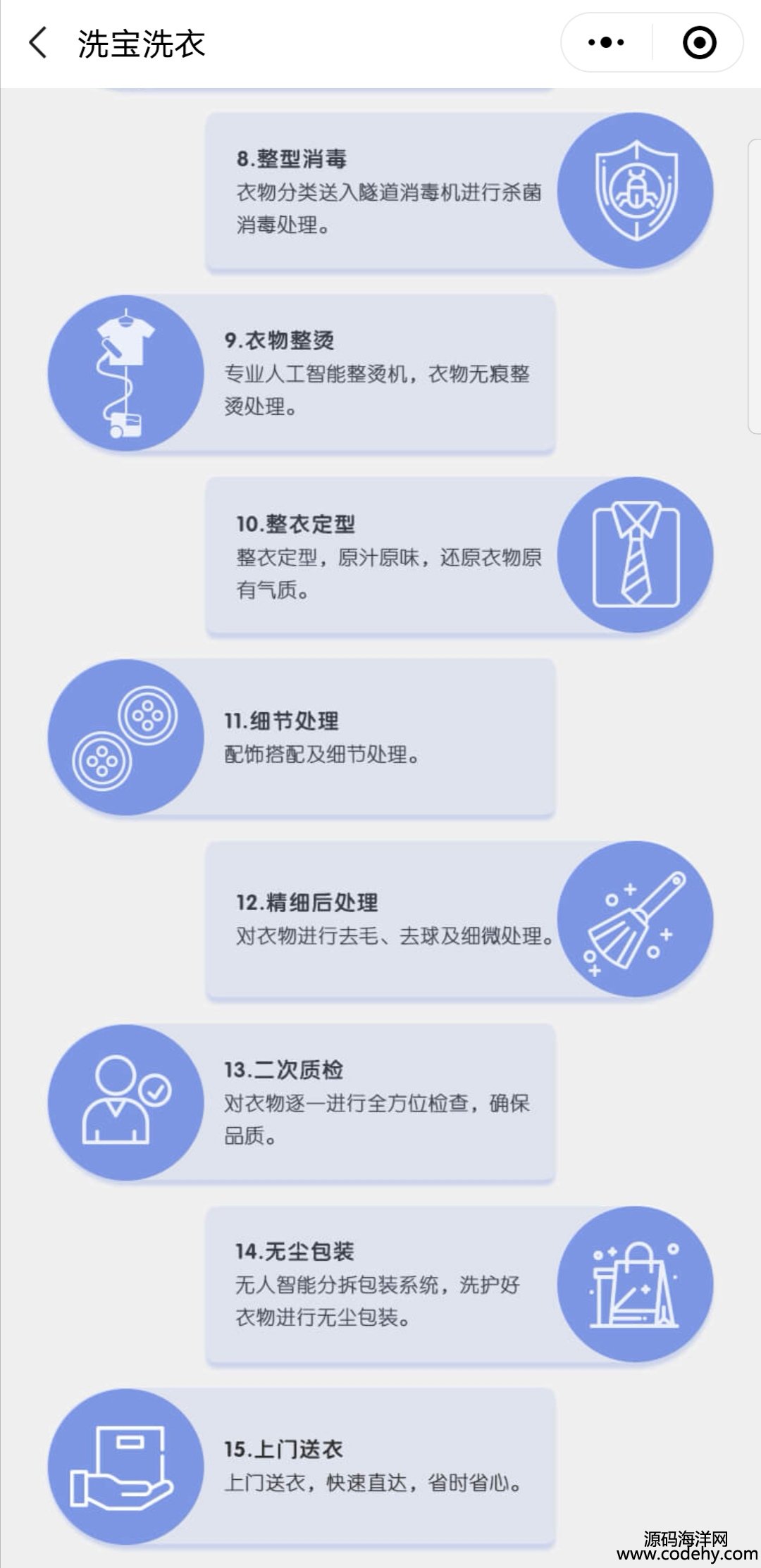Open the mini program overflow menu
The height and width of the screenshot is (1568, 761).
[606, 43]
